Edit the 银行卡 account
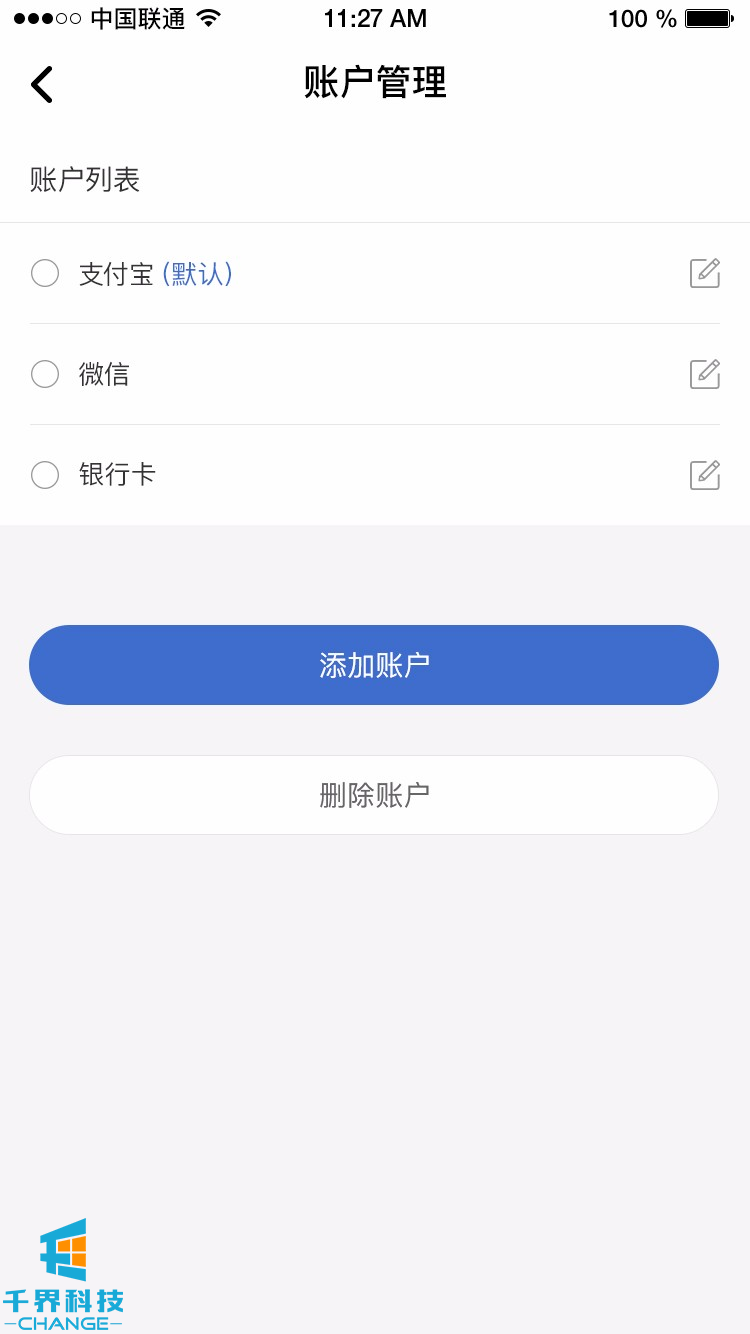The width and height of the screenshot is (750, 1334). [x=705, y=474]
